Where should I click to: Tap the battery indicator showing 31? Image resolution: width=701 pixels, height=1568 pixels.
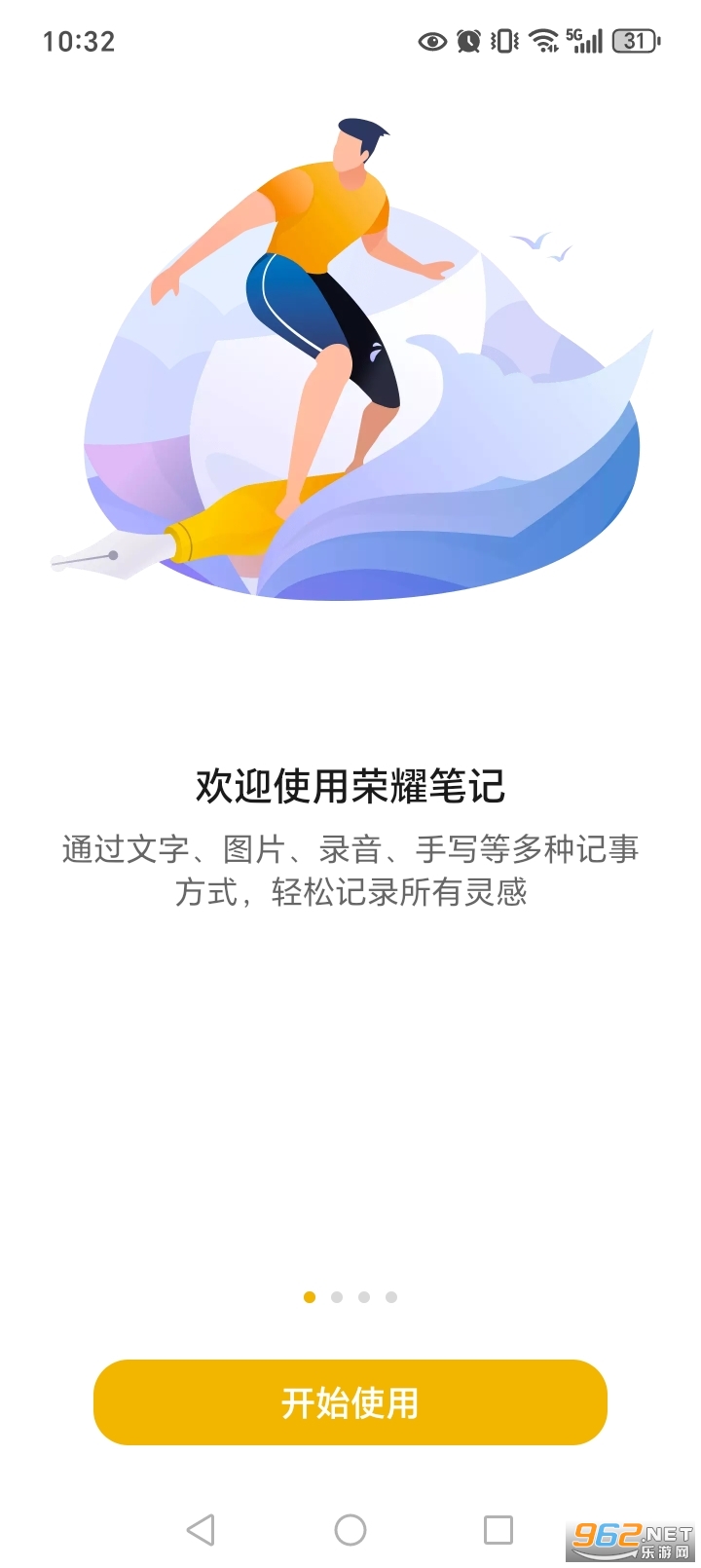click(633, 41)
